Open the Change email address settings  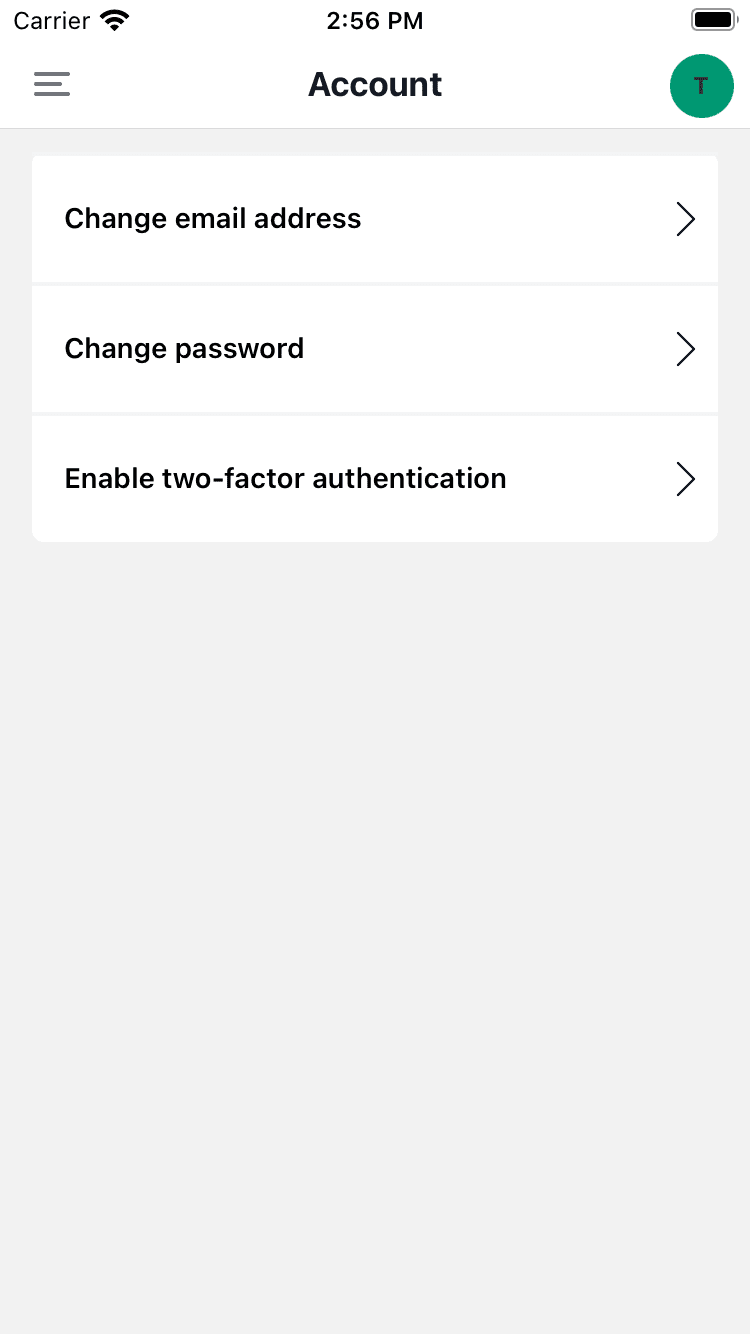click(x=375, y=218)
